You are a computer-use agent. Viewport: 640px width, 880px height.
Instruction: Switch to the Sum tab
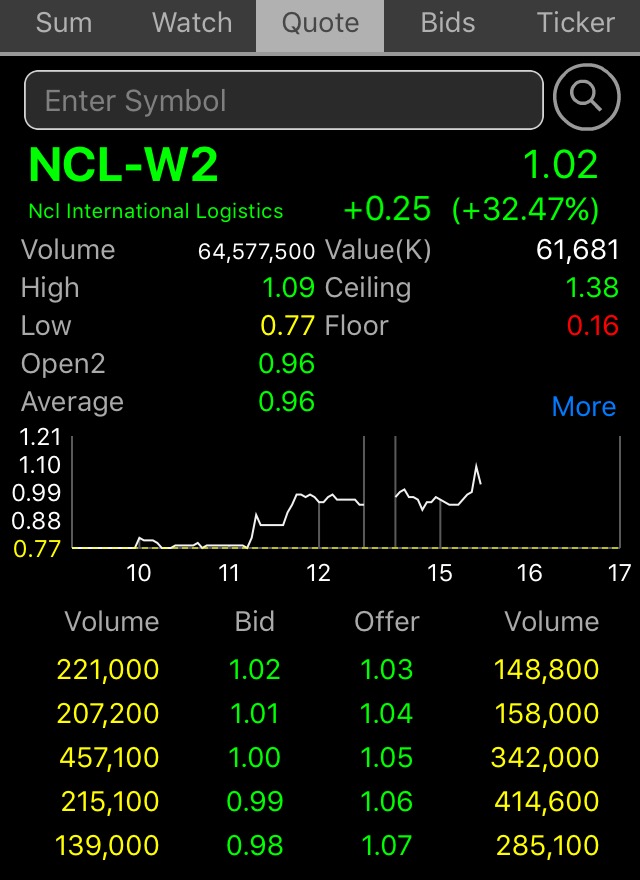point(63,24)
